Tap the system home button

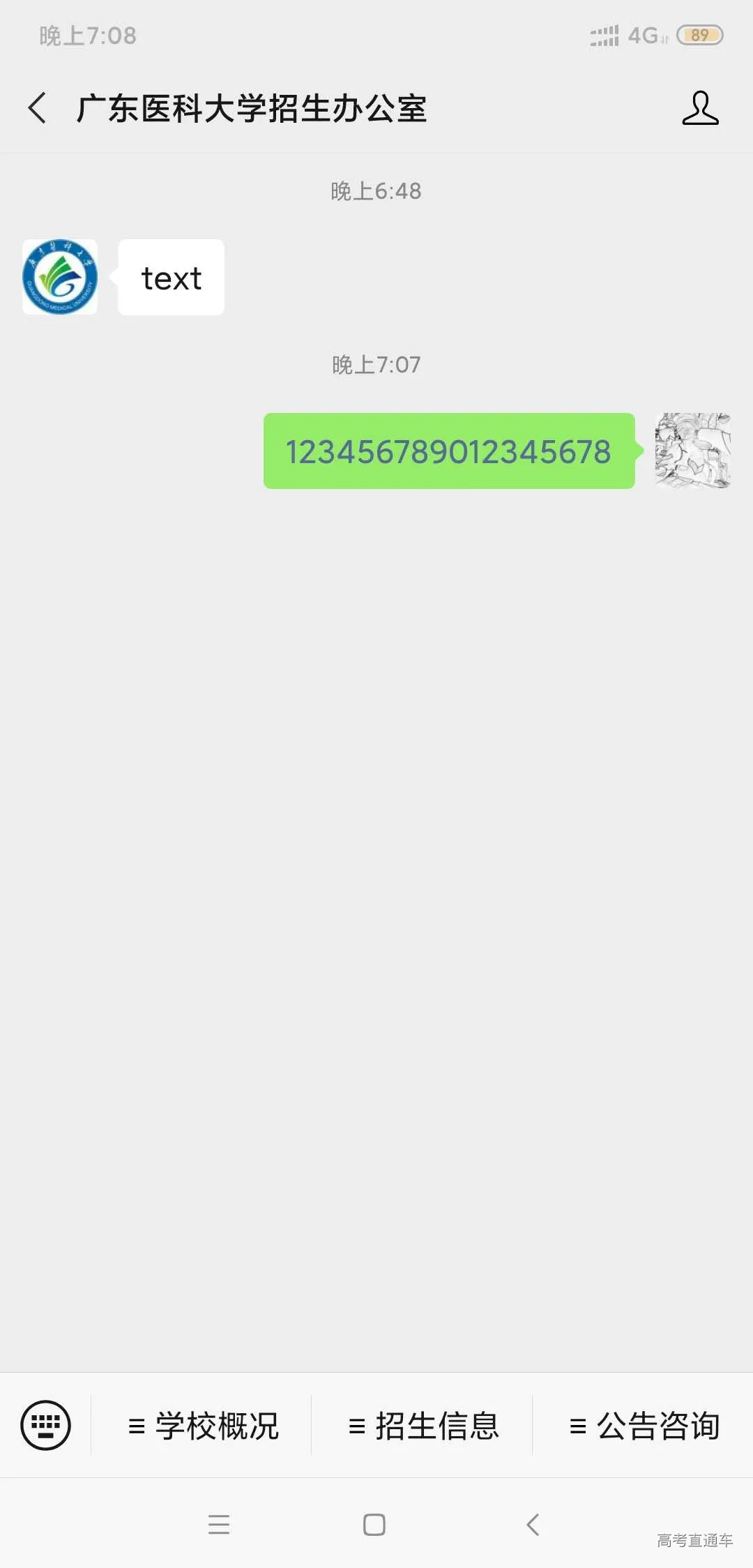374,1525
